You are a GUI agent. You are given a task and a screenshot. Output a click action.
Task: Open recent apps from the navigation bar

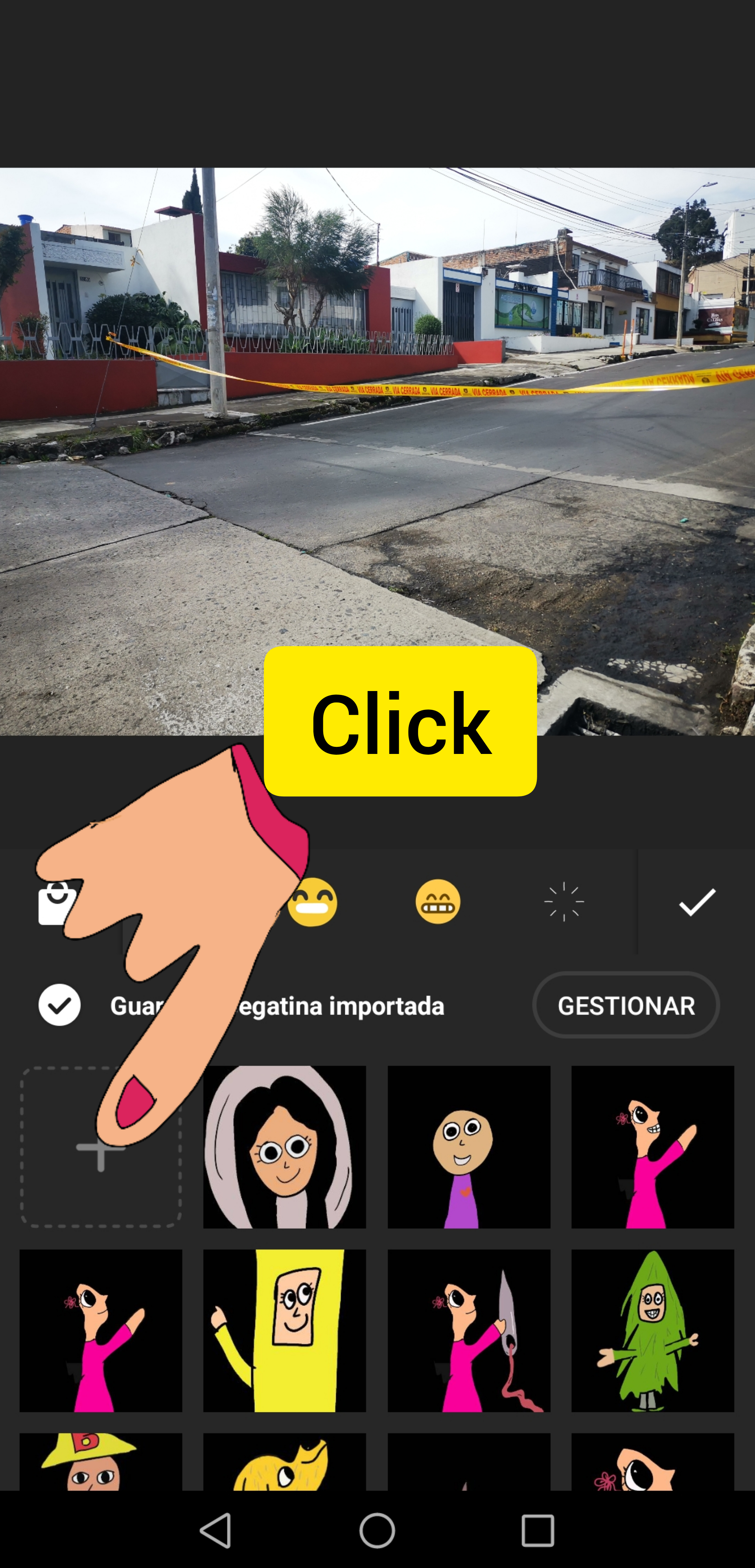(538, 1529)
